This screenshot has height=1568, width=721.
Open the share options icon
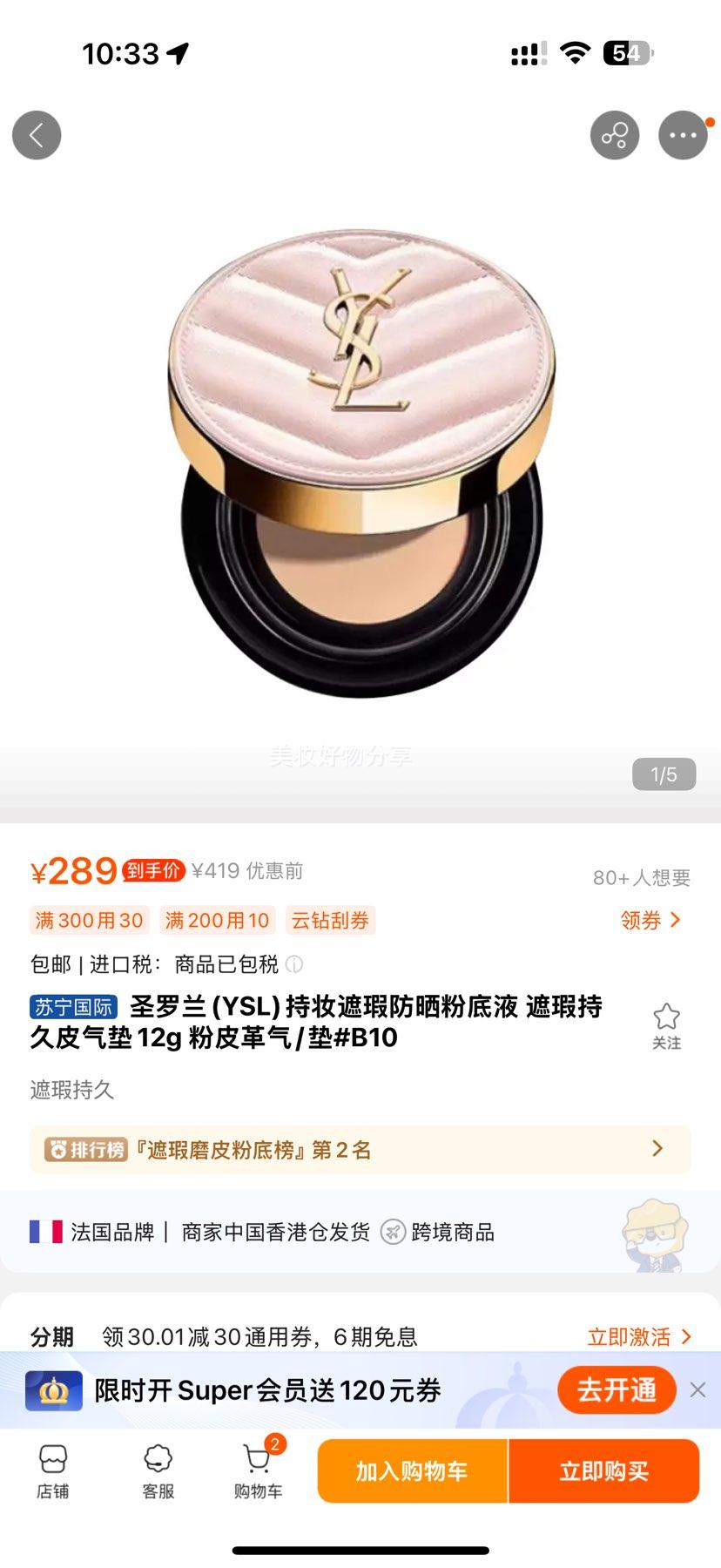[x=616, y=134]
